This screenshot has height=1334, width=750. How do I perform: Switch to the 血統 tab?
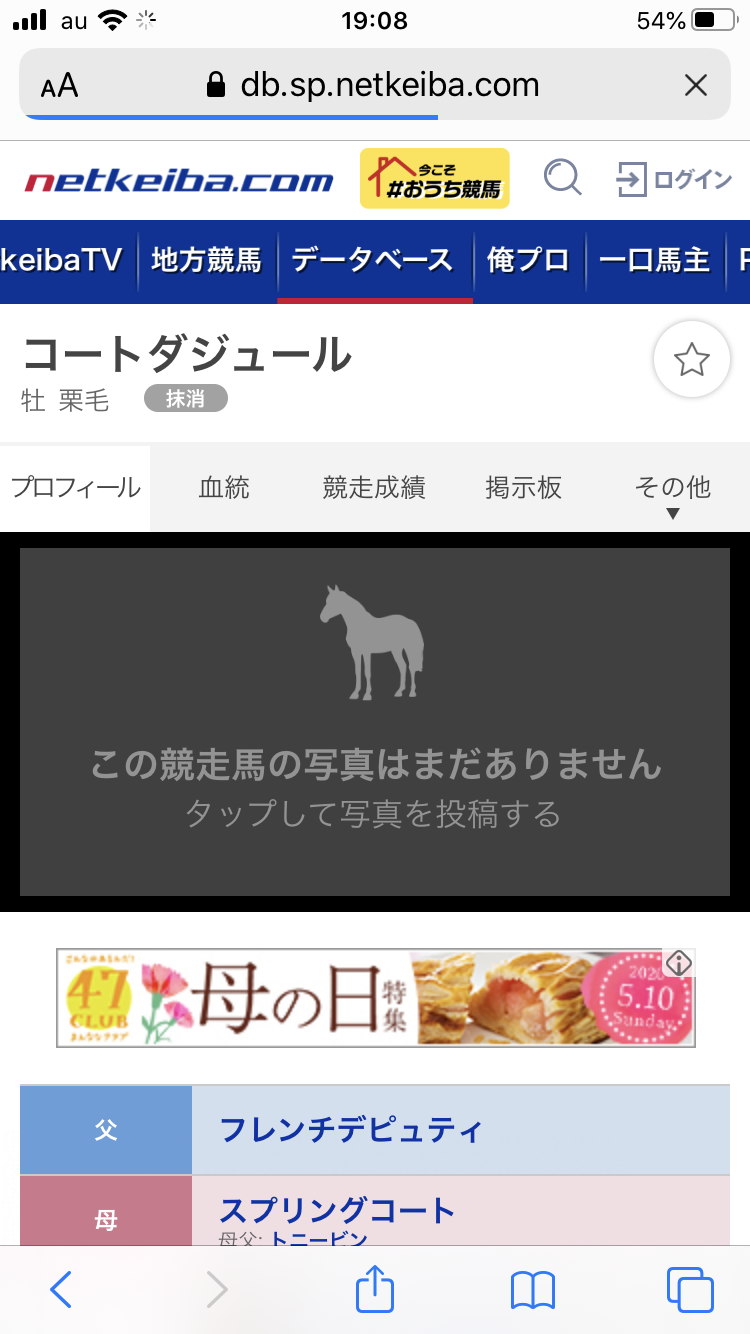[x=224, y=488]
